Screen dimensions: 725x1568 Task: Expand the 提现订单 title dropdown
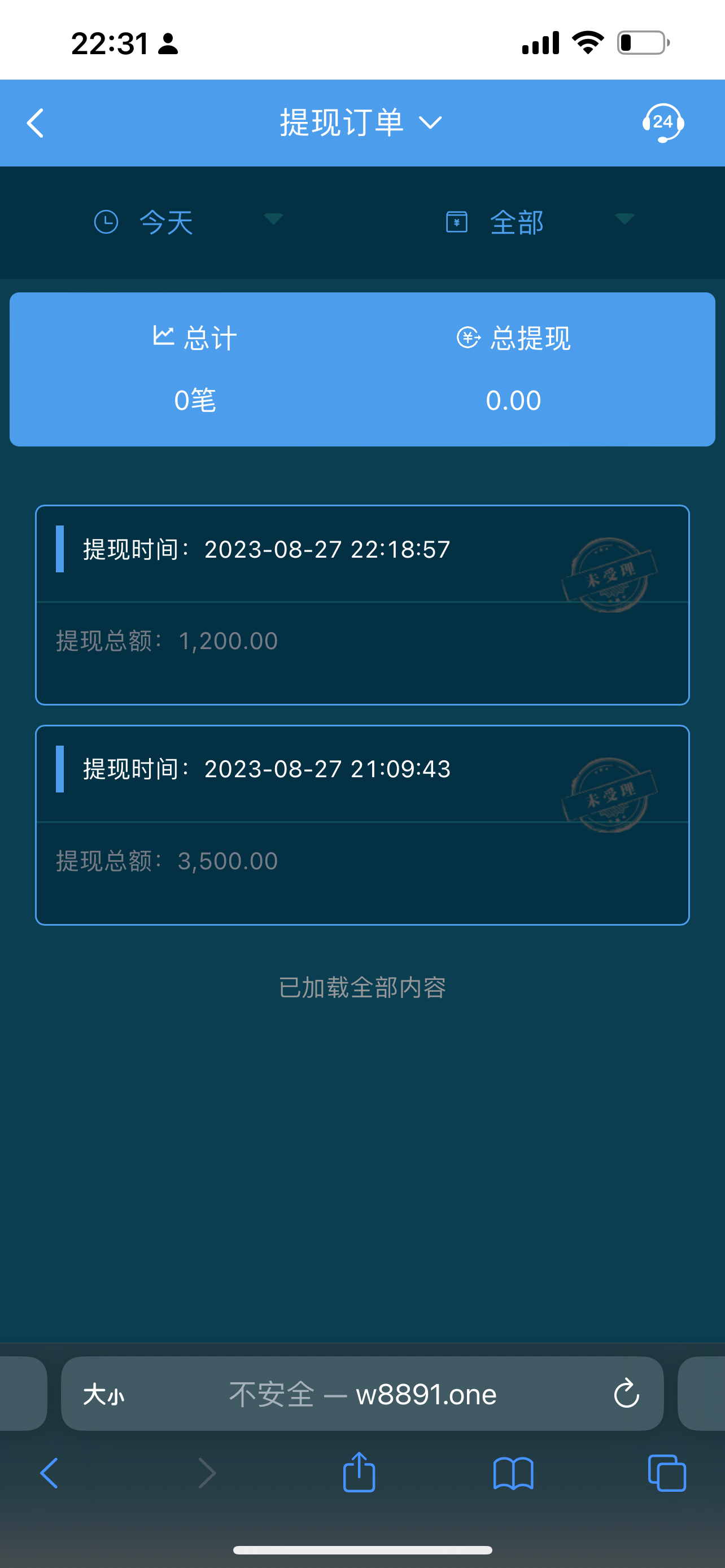430,123
